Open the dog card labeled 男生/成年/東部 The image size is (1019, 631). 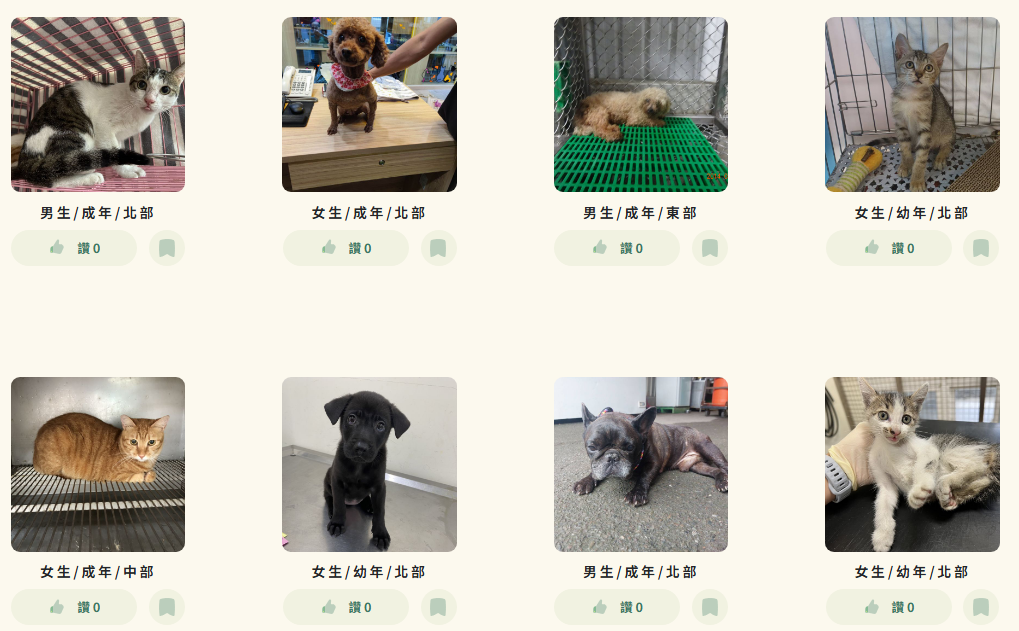640,104
